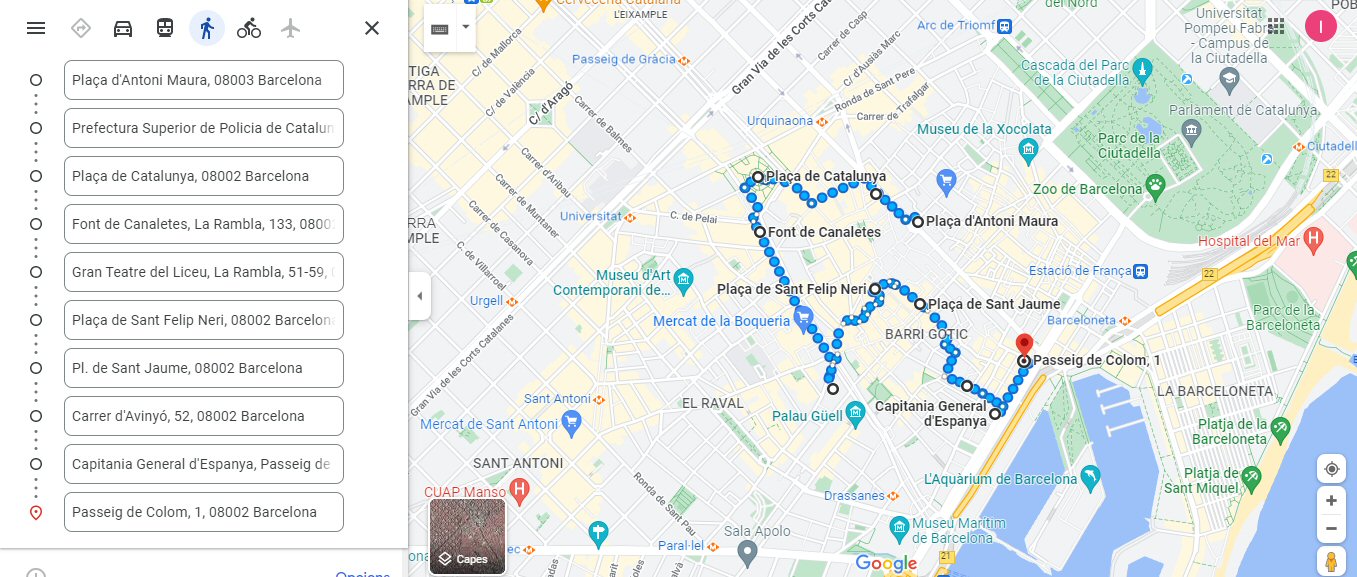
Task: Select public transit travel mode
Action: point(165,28)
